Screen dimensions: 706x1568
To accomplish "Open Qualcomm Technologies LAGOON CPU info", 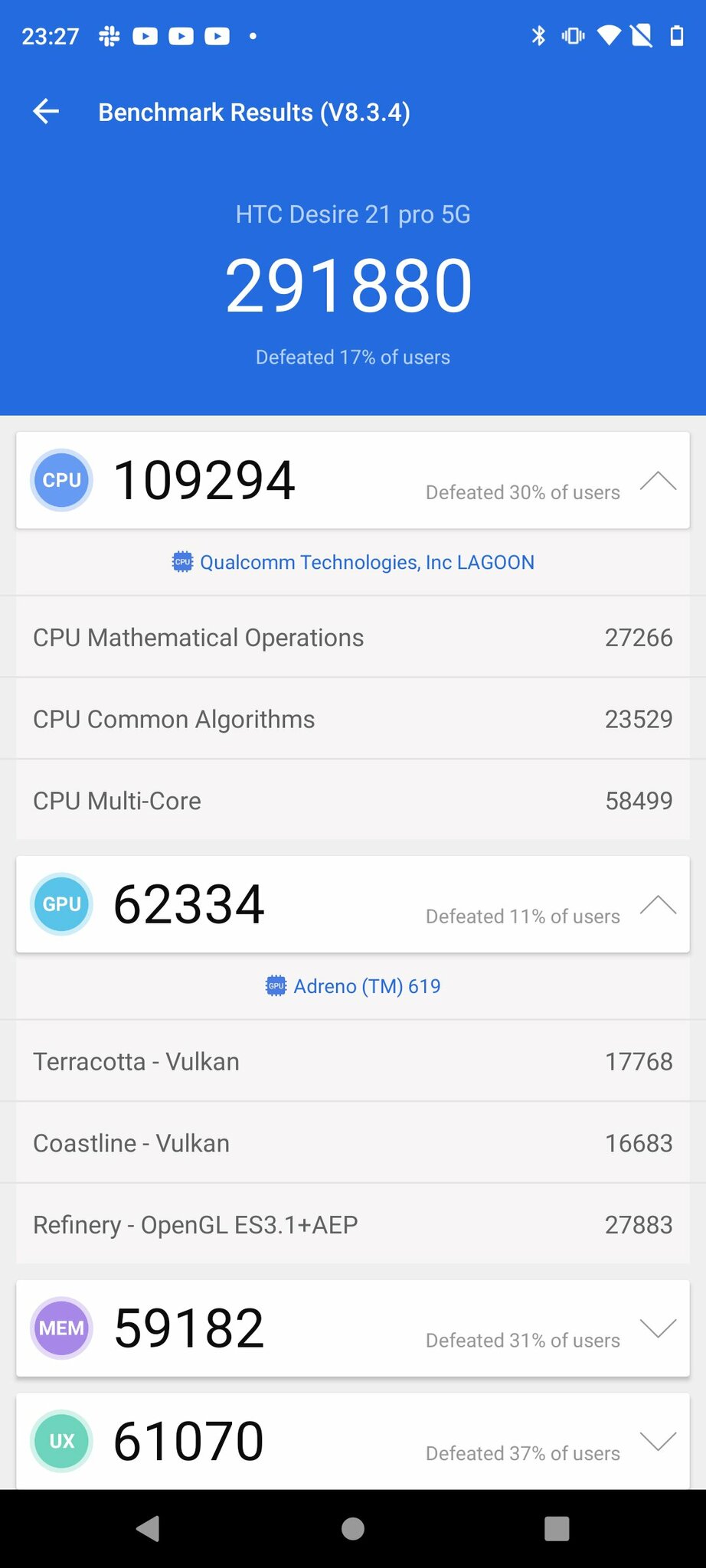I will 353,562.
